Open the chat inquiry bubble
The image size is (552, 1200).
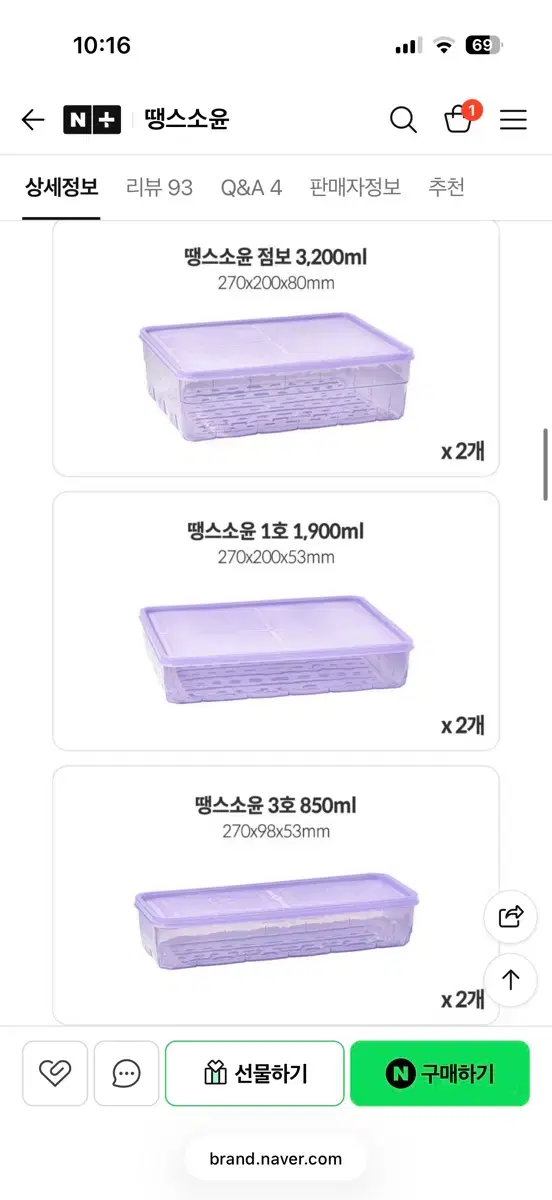[x=126, y=1073]
